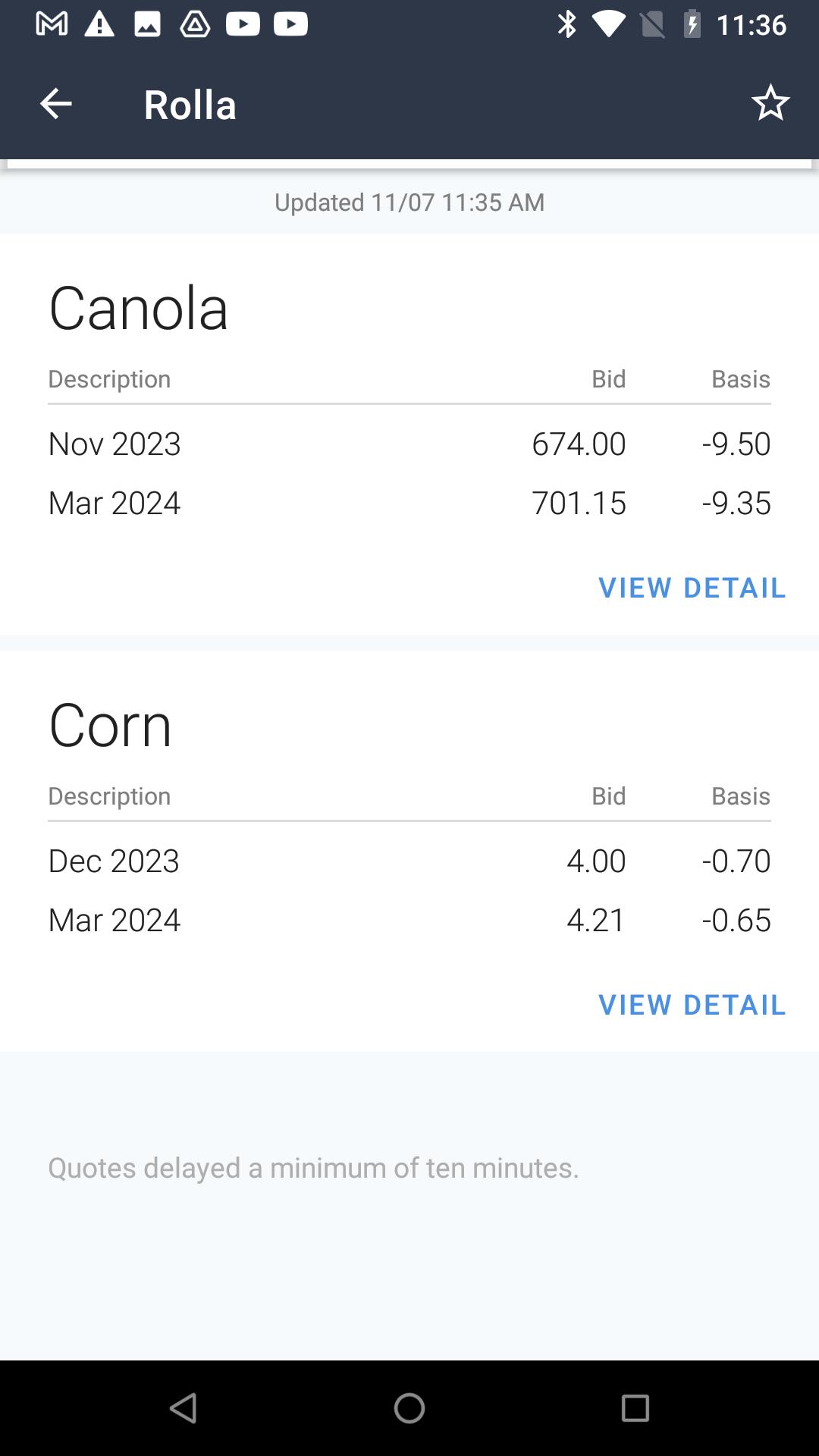Tap the system home button
Image resolution: width=819 pixels, height=1456 pixels.
coord(409,1408)
